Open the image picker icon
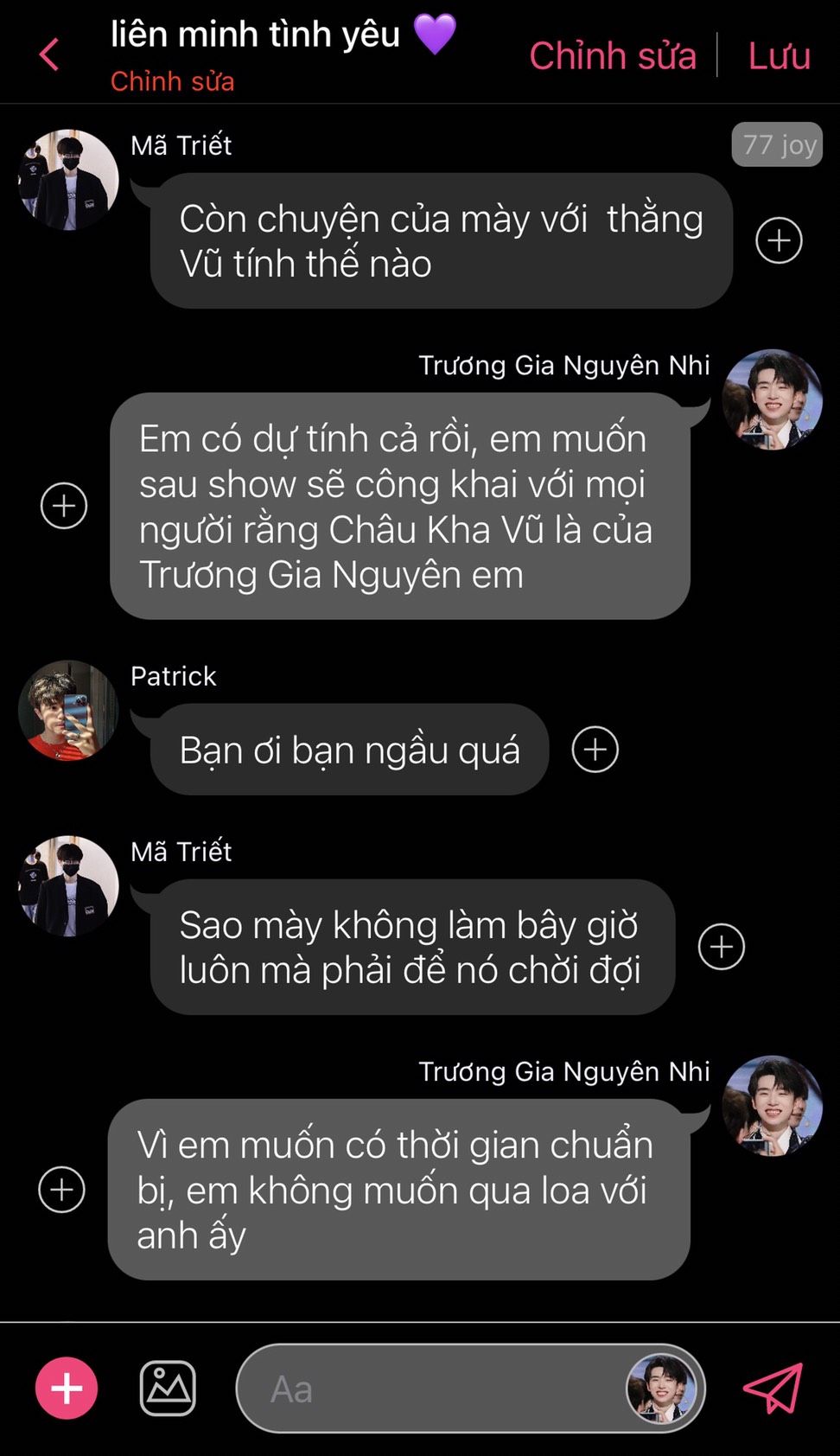Screen dimensions: 840x1456 (168, 1389)
